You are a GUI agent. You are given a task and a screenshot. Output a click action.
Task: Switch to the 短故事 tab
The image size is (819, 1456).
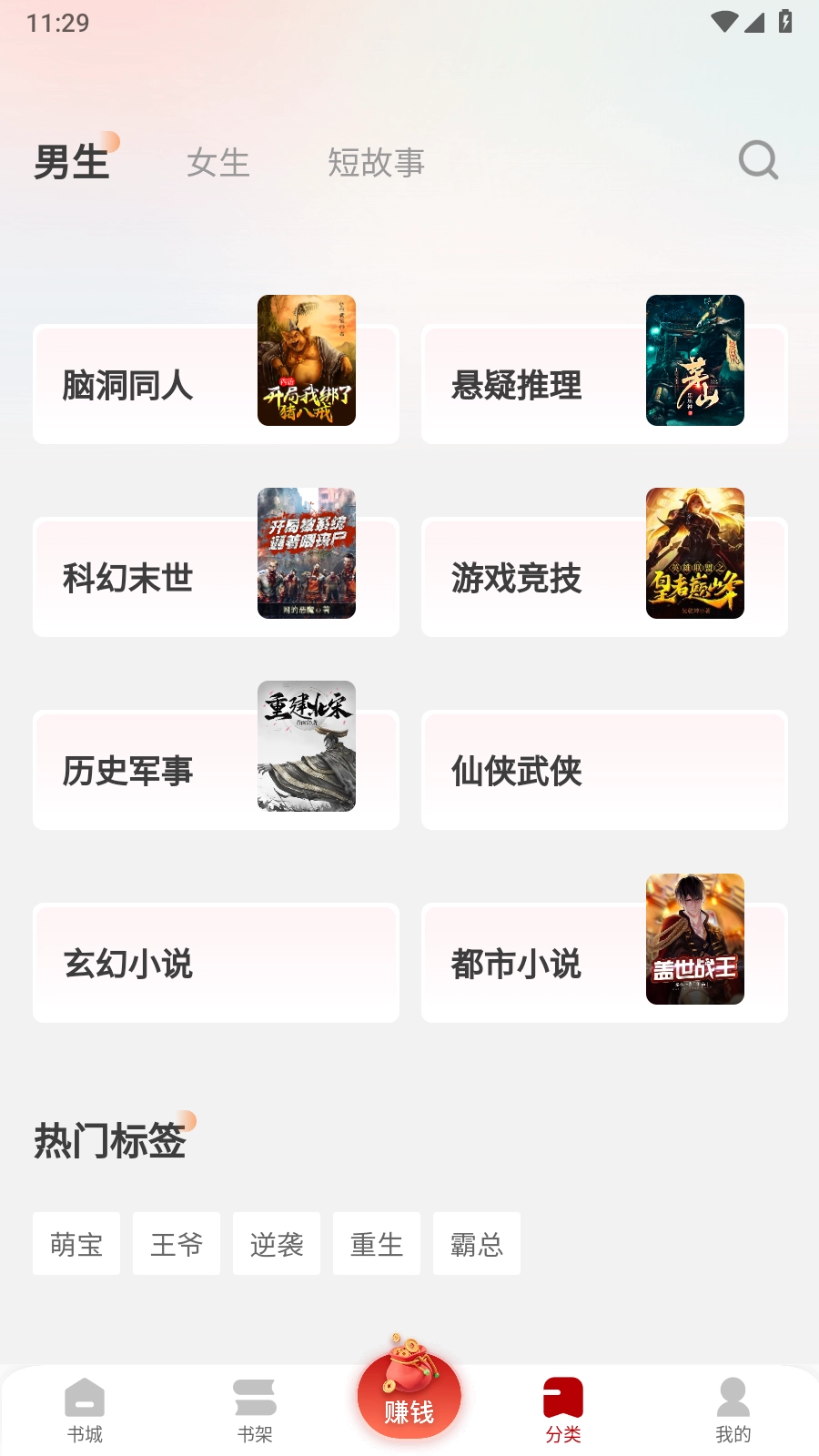(377, 164)
